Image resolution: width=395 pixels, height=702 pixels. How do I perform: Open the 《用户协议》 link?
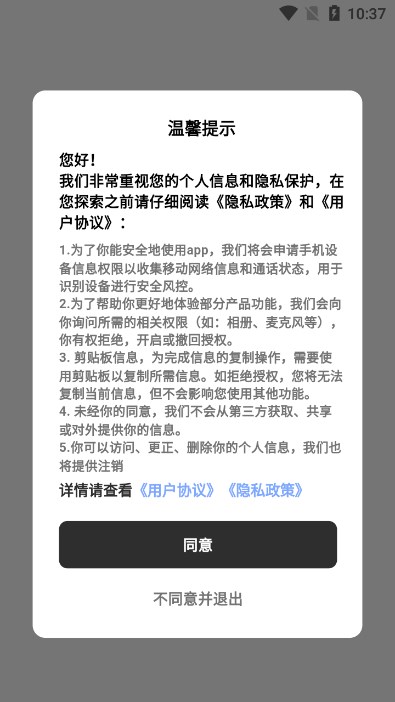[x=177, y=490]
